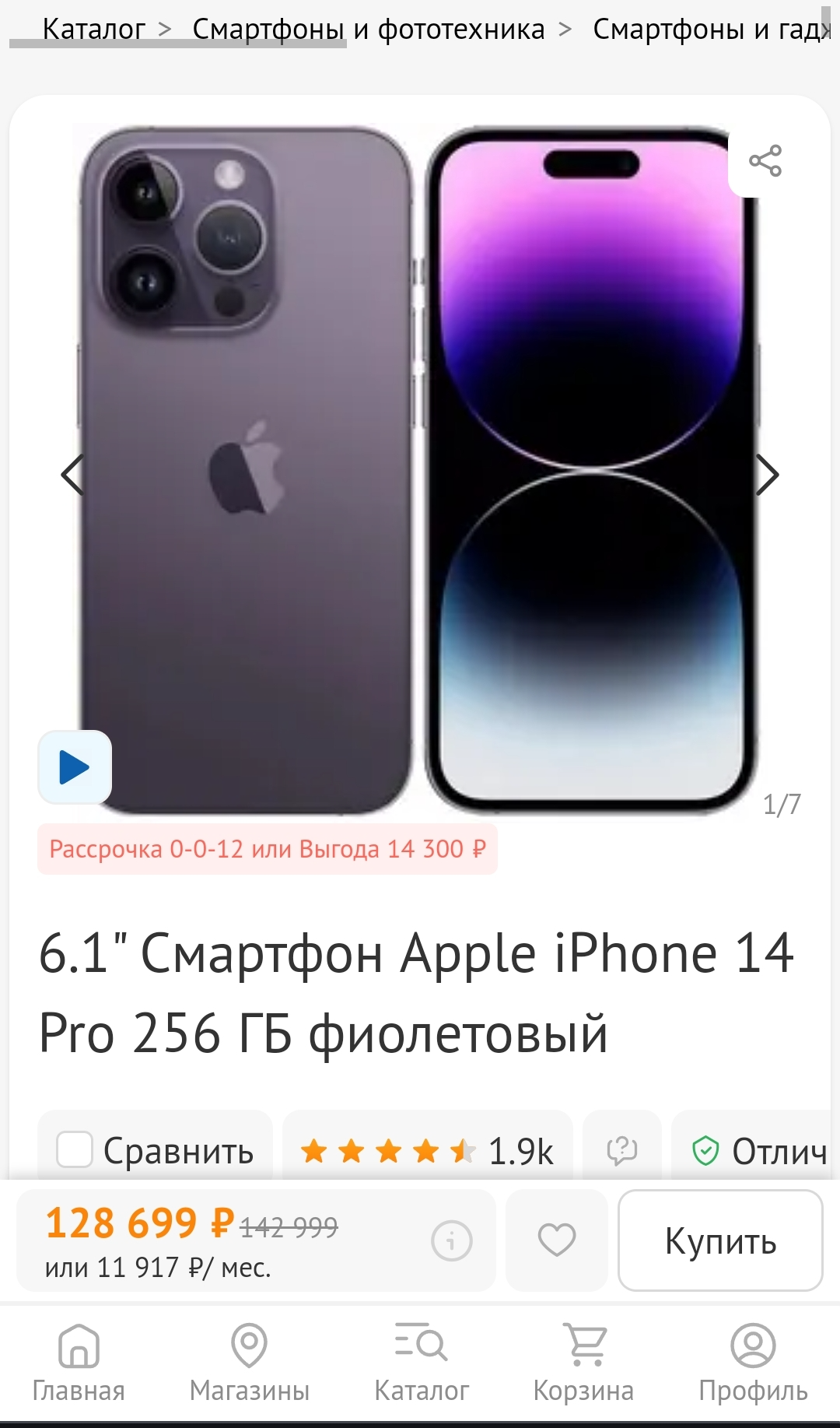This screenshot has width=840, height=1428.
Task: Open the Корзина cart tab
Action: click(583, 1362)
